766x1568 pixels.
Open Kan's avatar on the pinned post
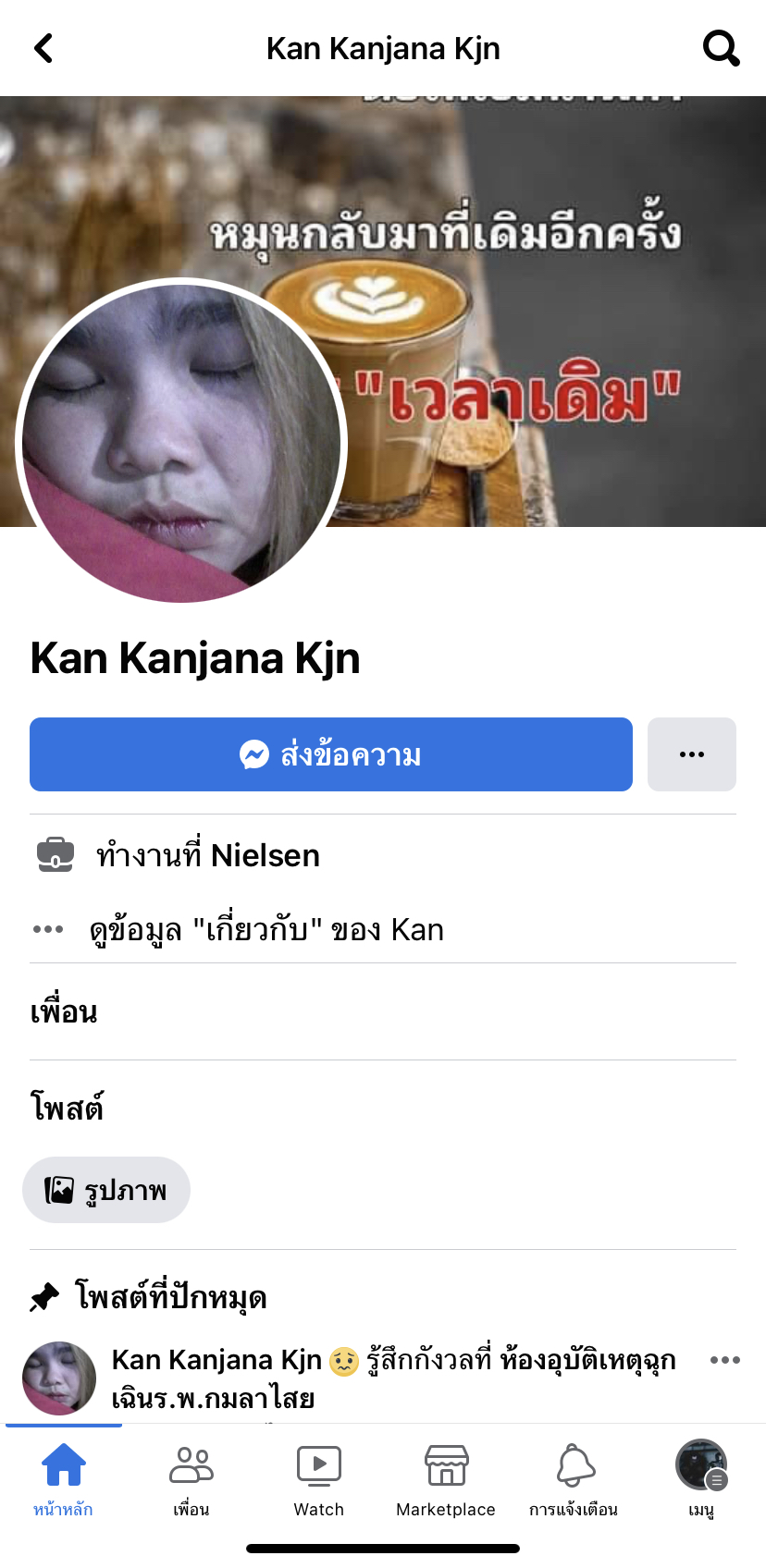(59, 1378)
